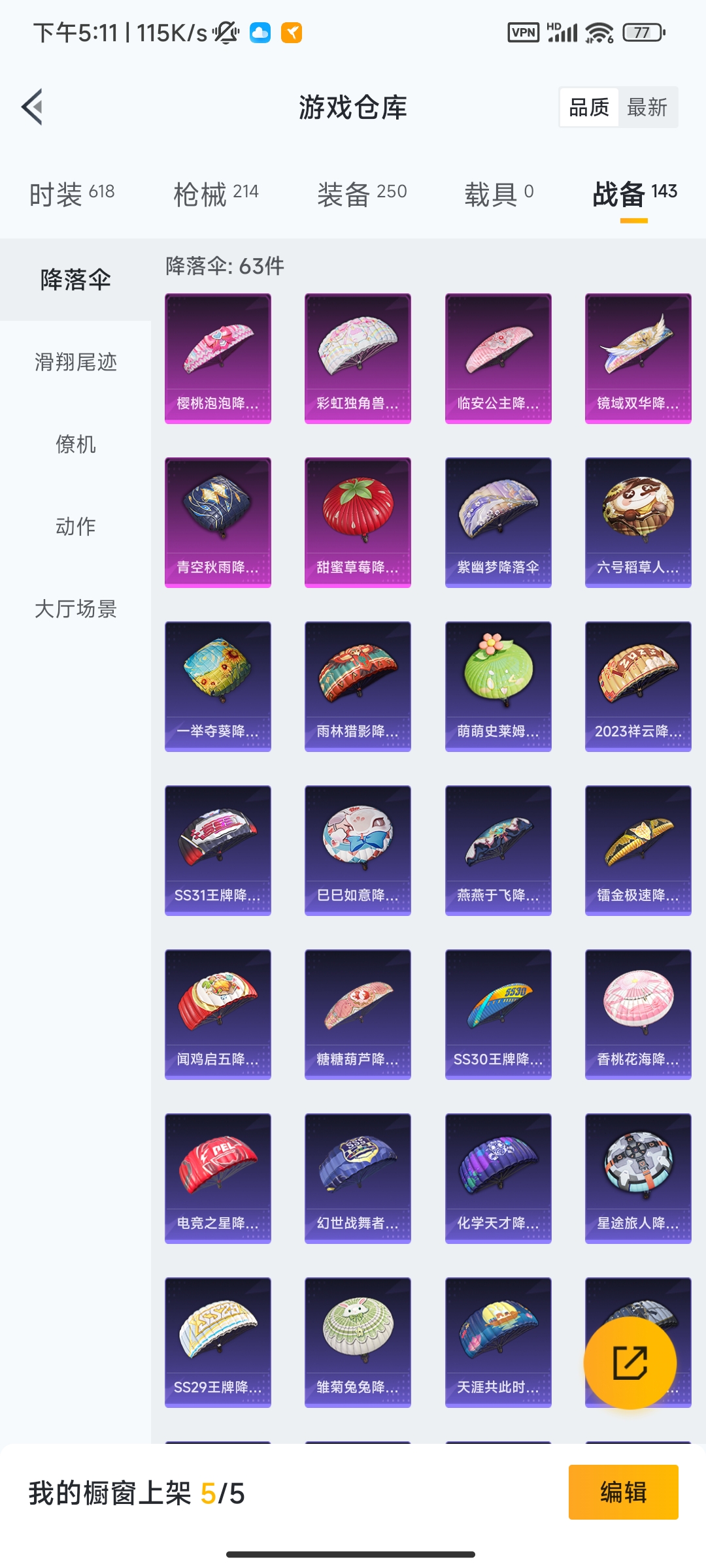Switch to the 时装 tab
This screenshot has height=1568, width=706.
click(x=72, y=193)
